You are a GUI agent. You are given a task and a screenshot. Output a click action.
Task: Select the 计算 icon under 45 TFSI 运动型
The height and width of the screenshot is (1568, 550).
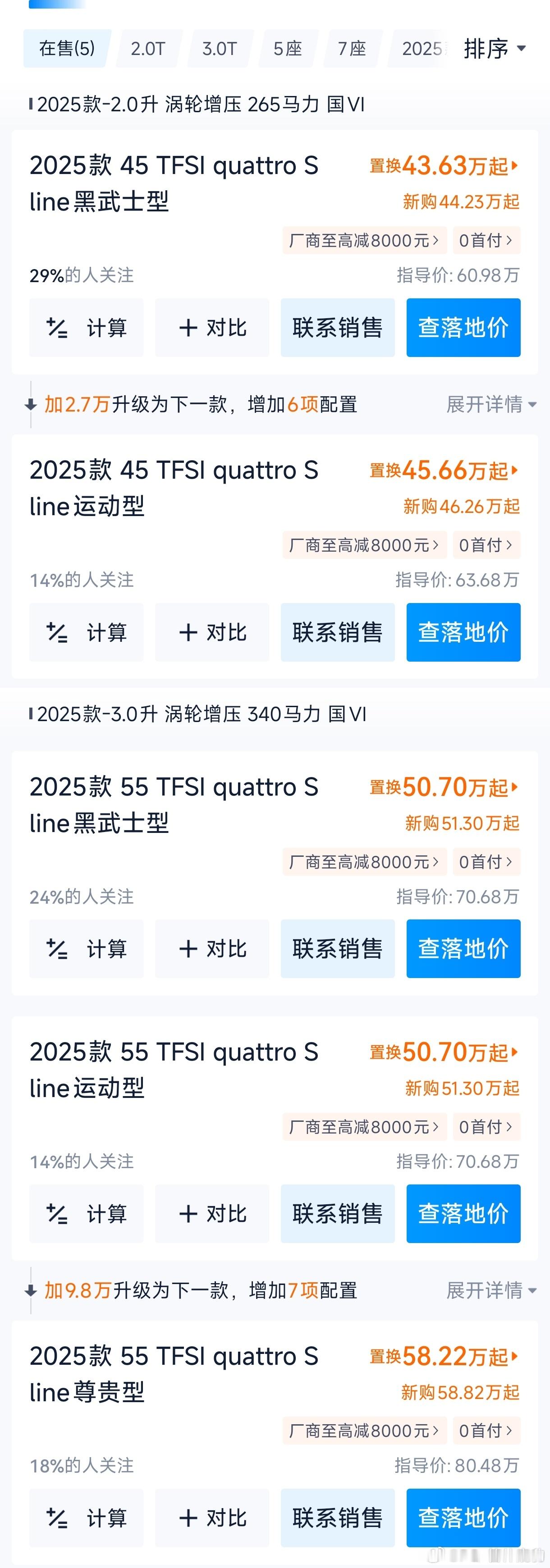point(58,632)
